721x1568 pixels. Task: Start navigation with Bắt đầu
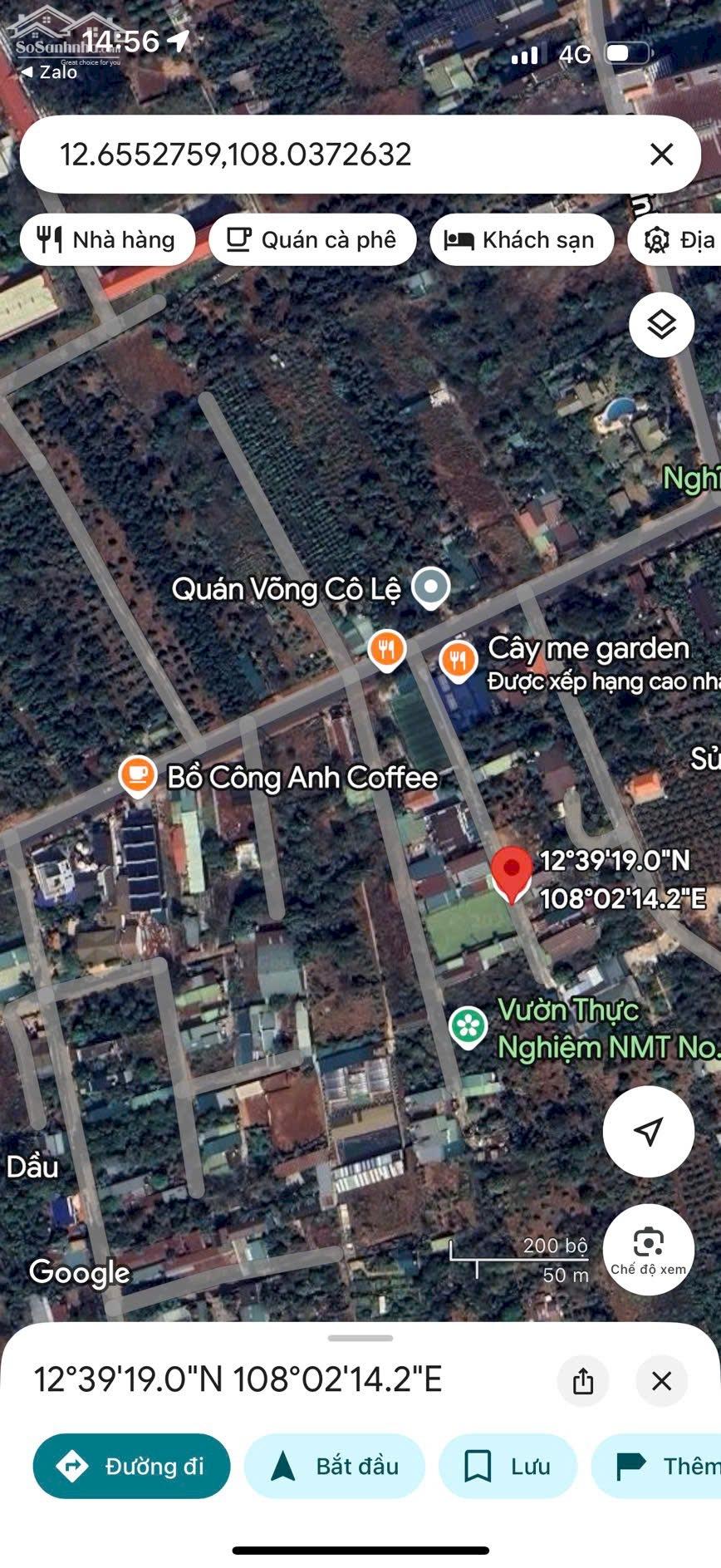(334, 1466)
